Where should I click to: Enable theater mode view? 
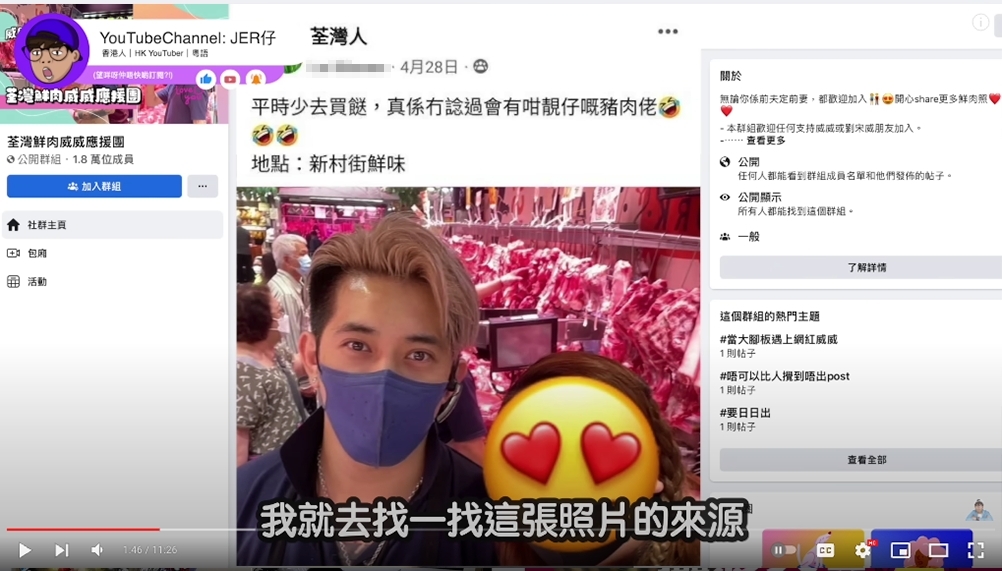(938, 550)
